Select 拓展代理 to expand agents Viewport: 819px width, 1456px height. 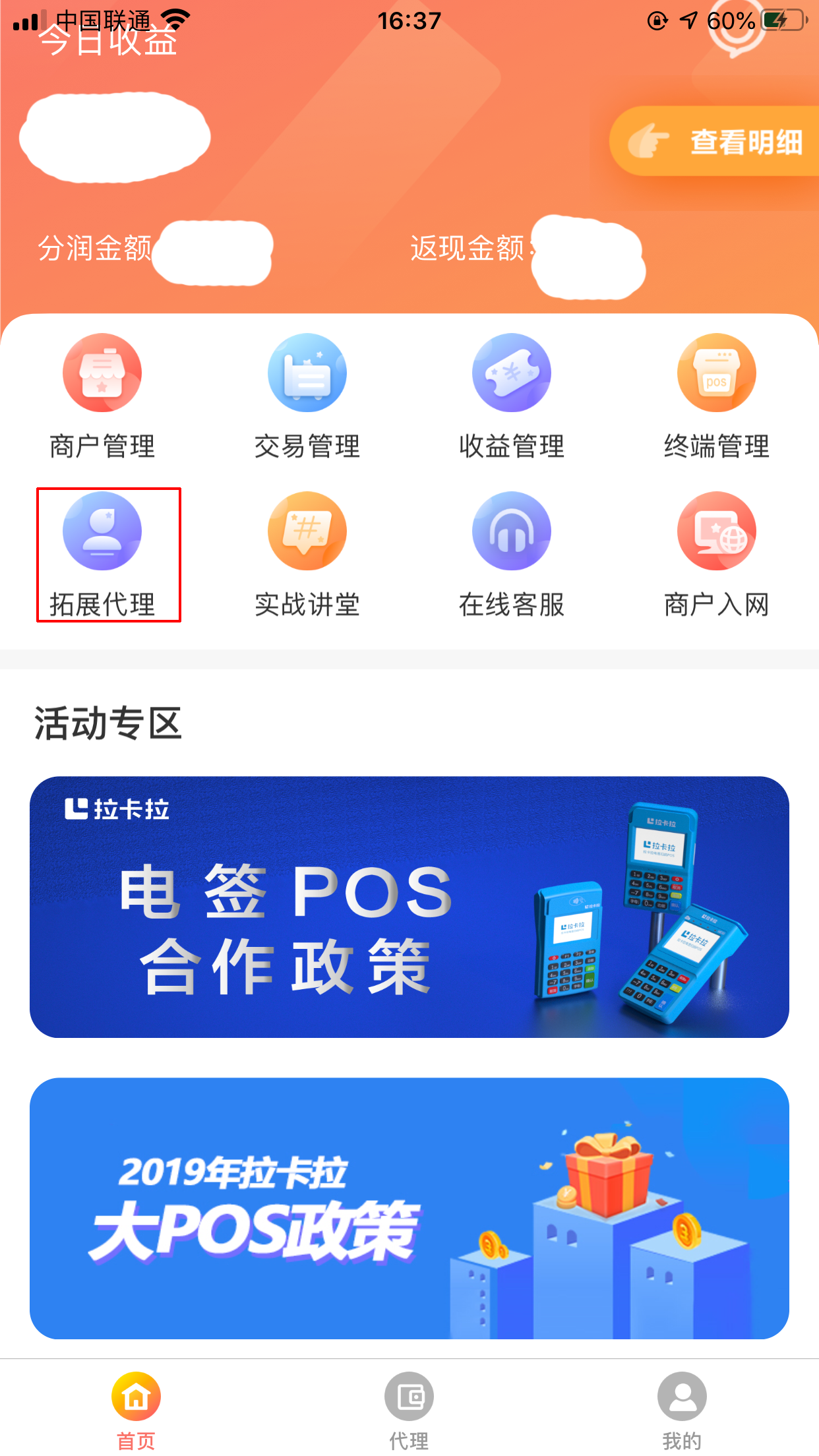(x=102, y=554)
